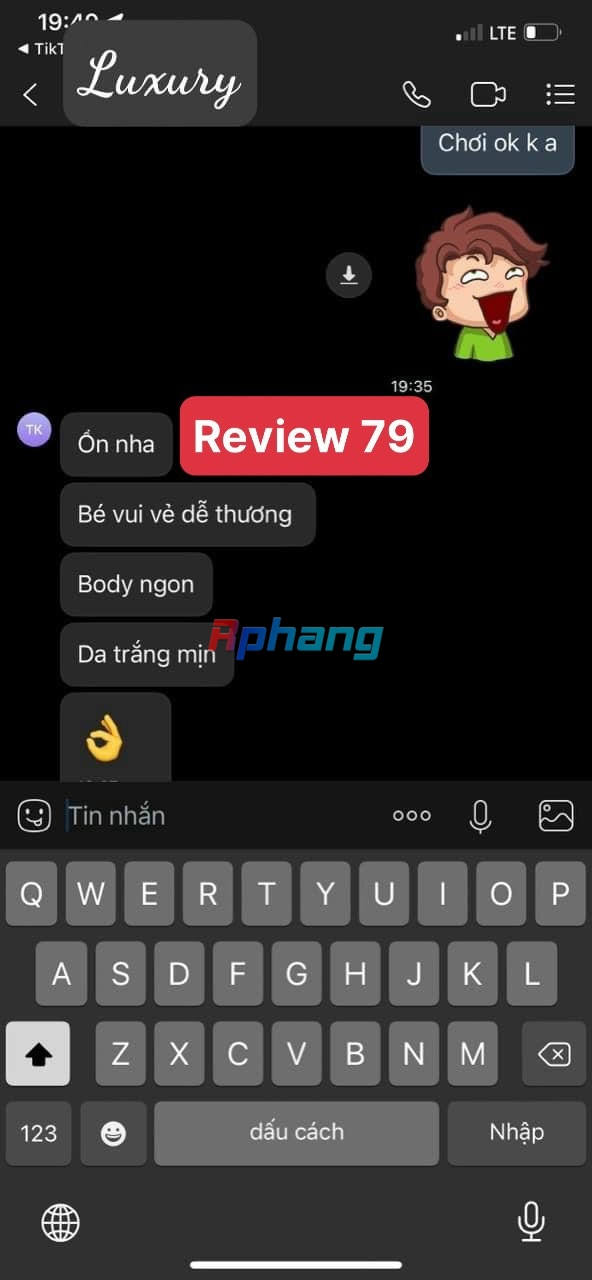This screenshot has width=592, height=1280.
Task: Focus the Tin nhắn message field
Action: tap(222, 815)
